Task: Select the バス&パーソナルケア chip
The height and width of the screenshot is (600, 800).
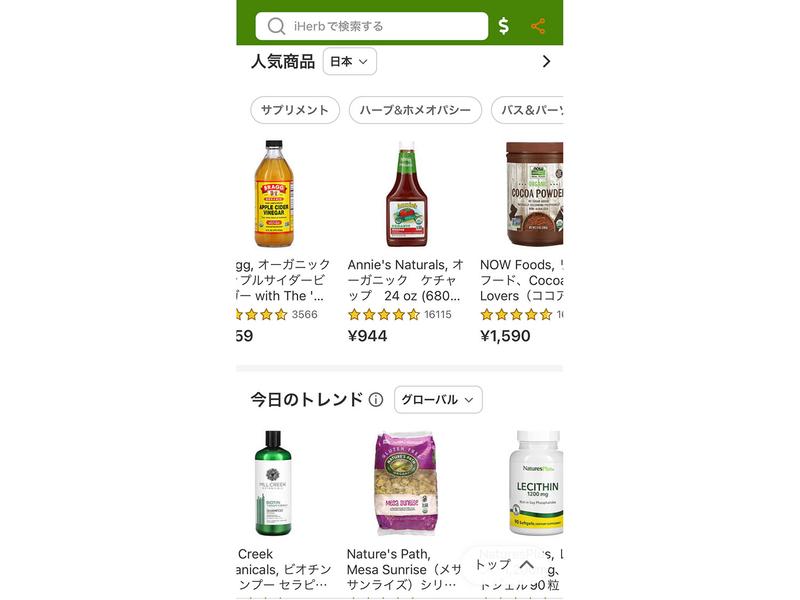Action: pos(528,110)
